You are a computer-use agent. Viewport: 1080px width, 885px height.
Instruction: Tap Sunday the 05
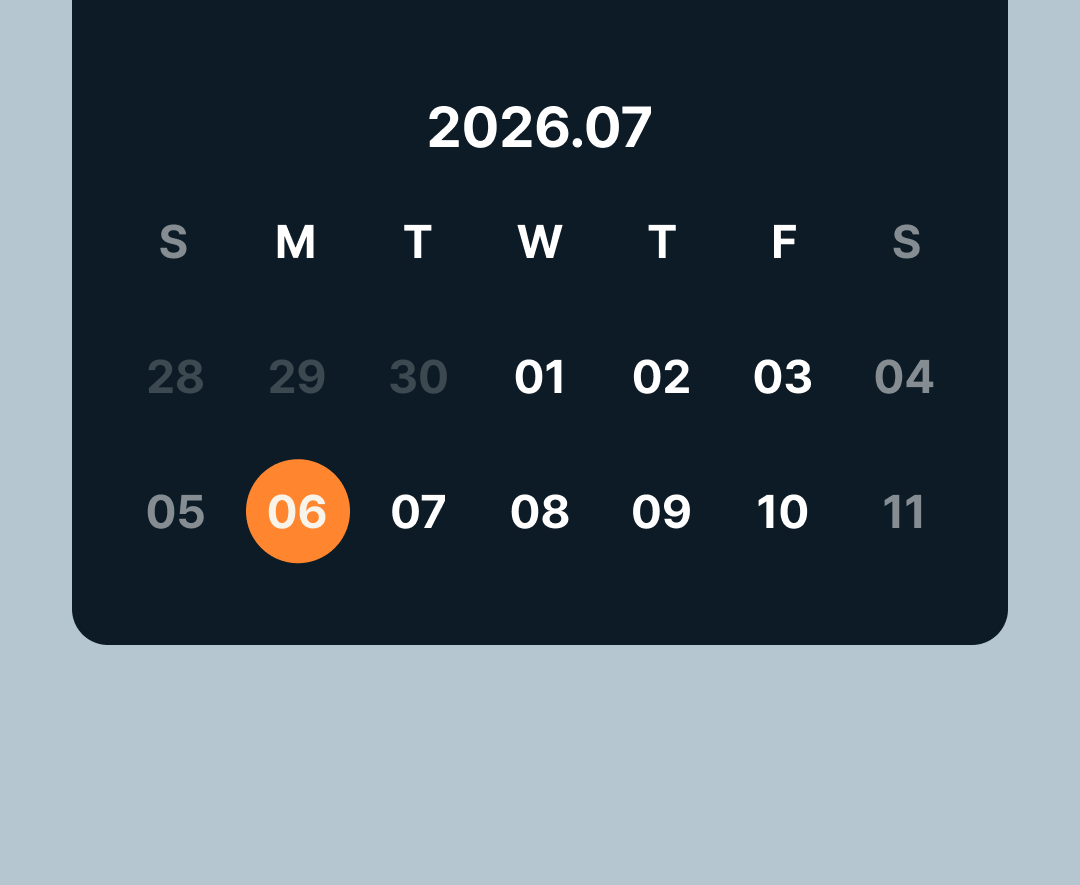point(176,511)
